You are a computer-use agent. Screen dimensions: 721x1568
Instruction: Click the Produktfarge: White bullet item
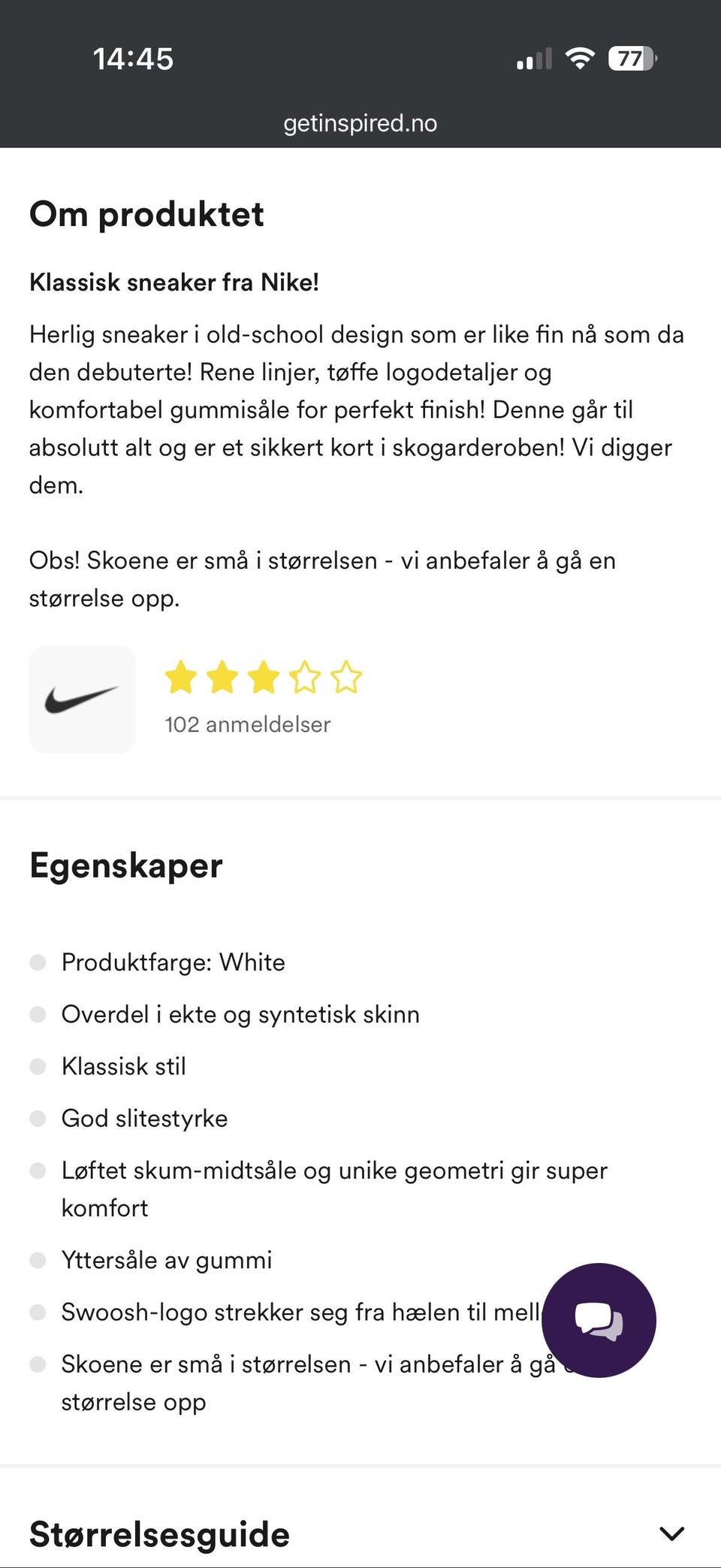coord(173,962)
